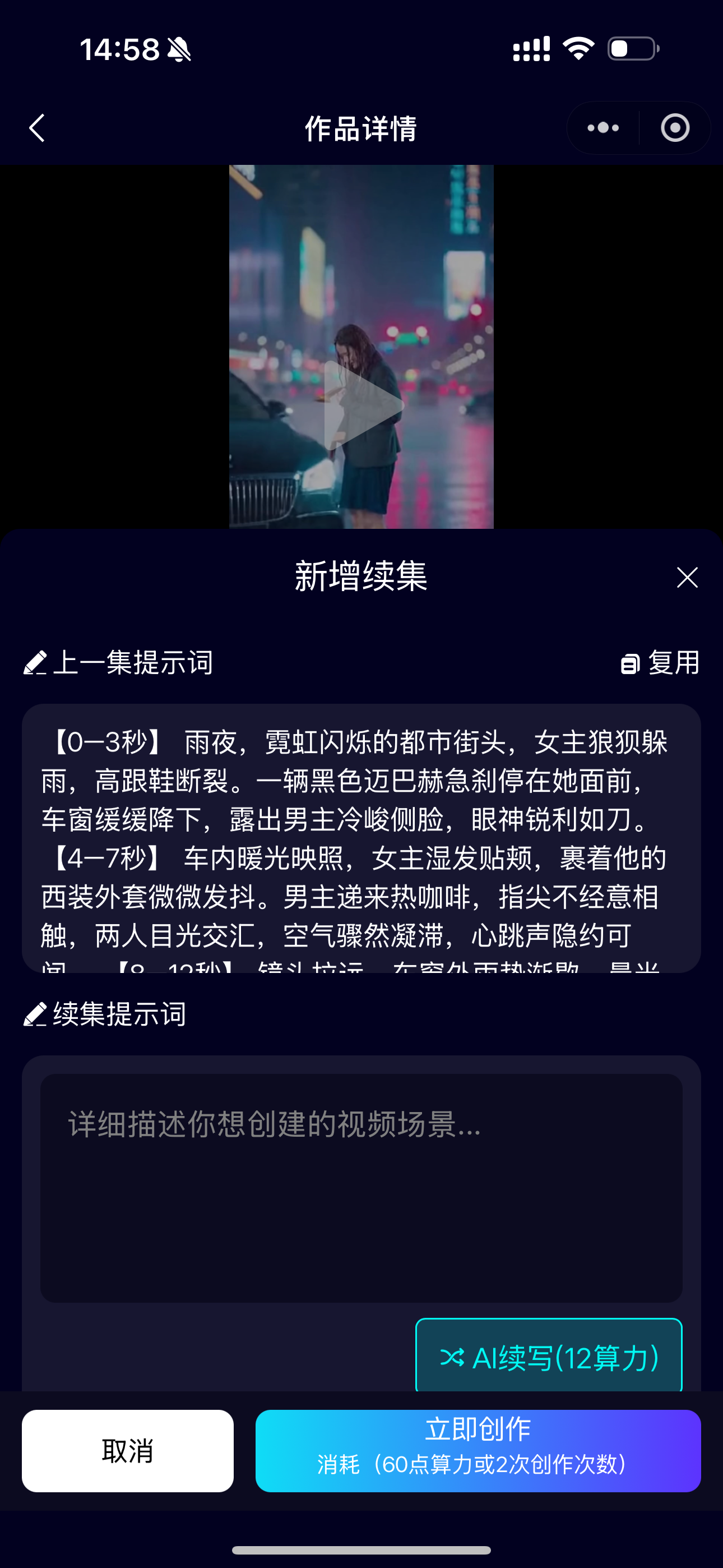Tap the 作品详情 title bar

tap(361, 128)
